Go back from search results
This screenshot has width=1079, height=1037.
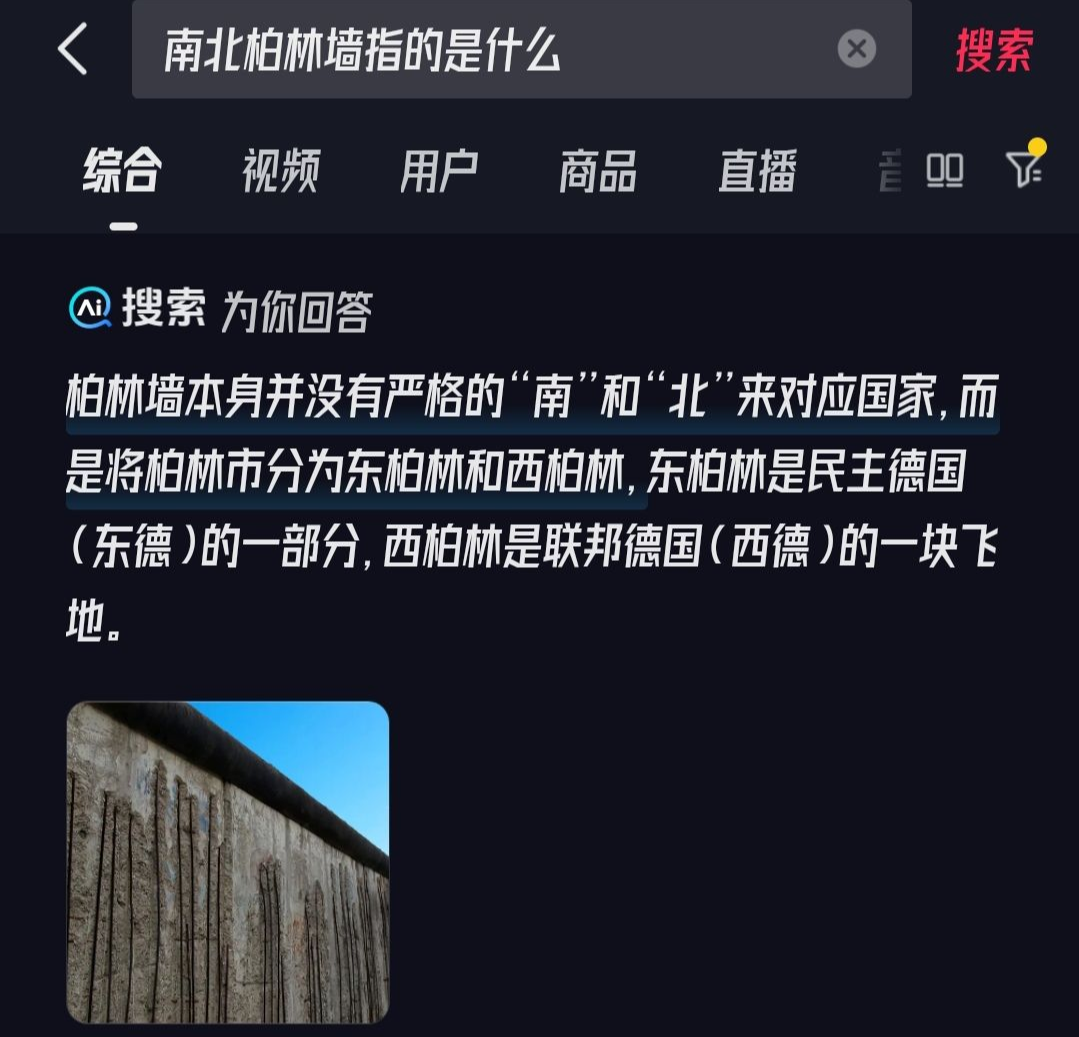pos(73,49)
